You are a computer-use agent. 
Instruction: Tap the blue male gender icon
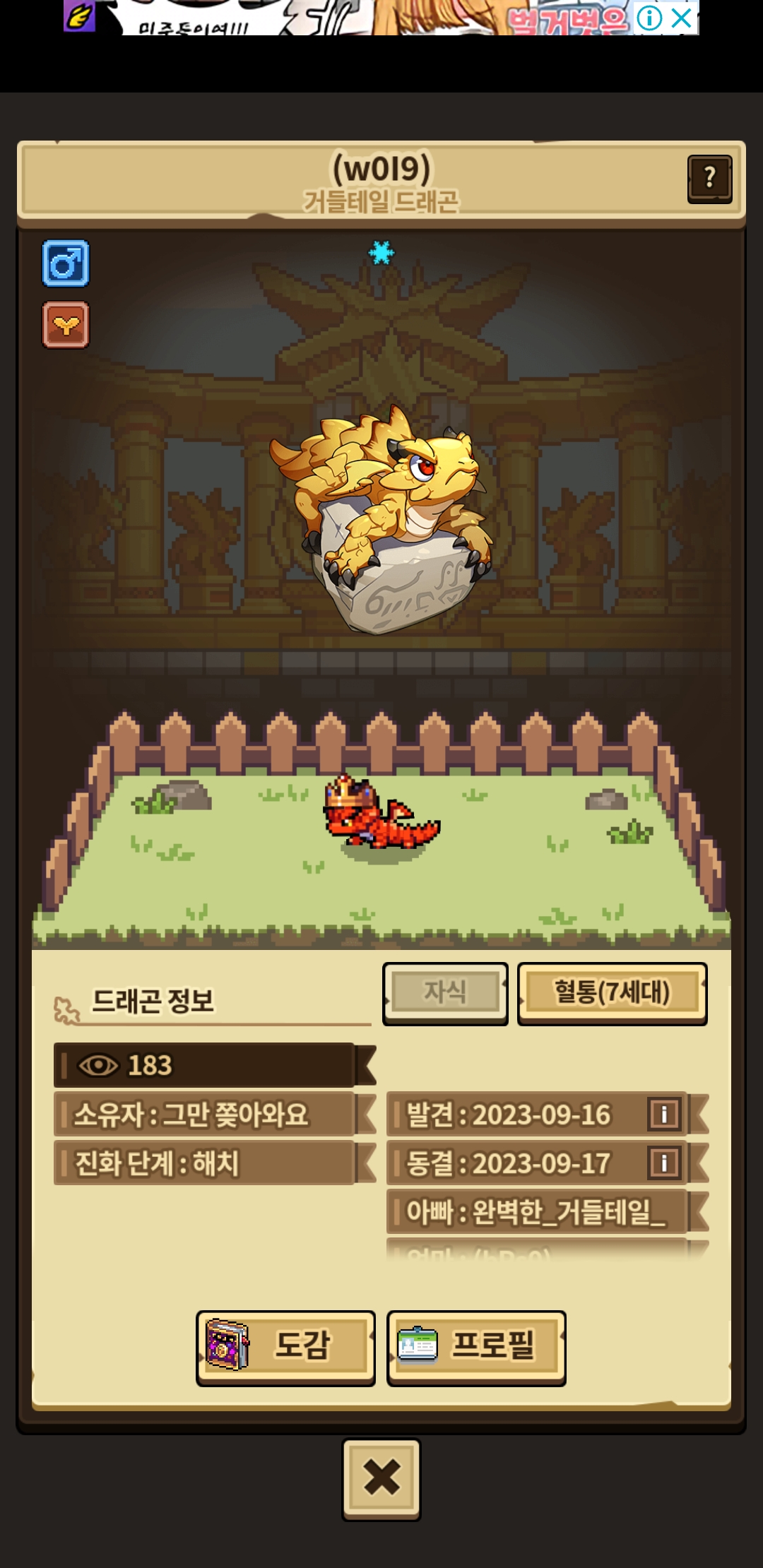tap(66, 263)
